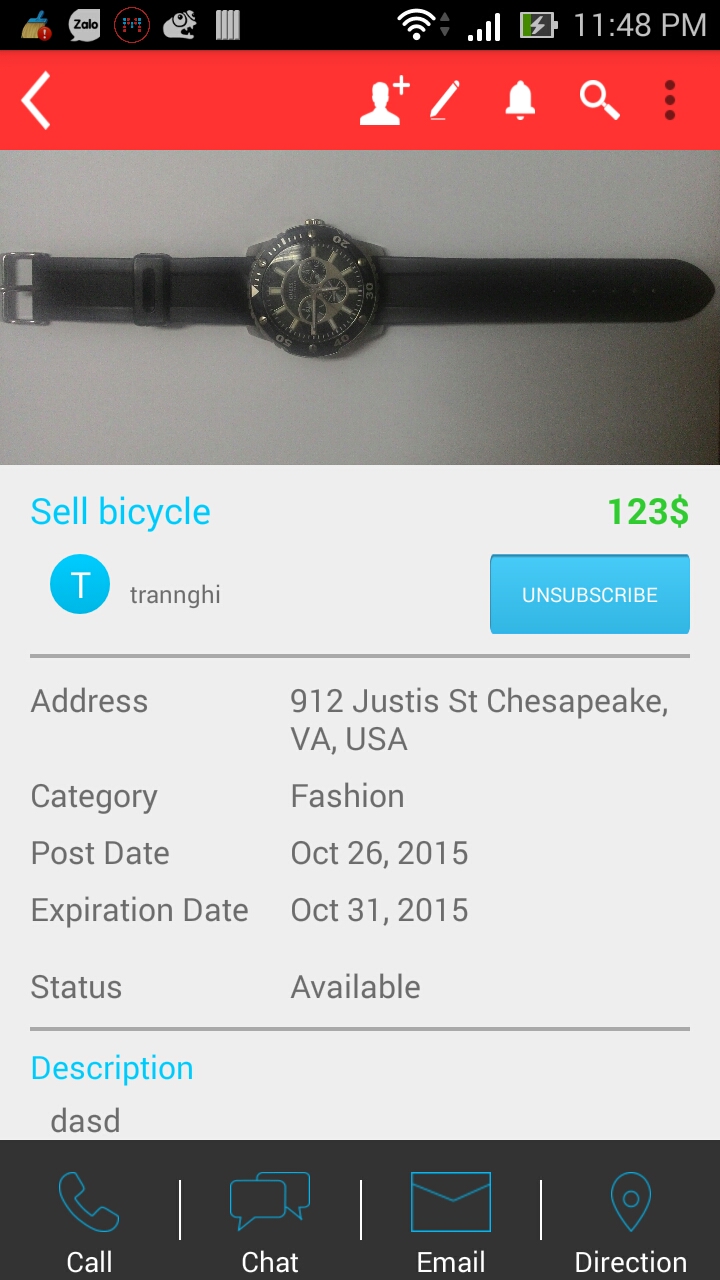Tap the add contact icon
720x1280 pixels.
point(383,101)
